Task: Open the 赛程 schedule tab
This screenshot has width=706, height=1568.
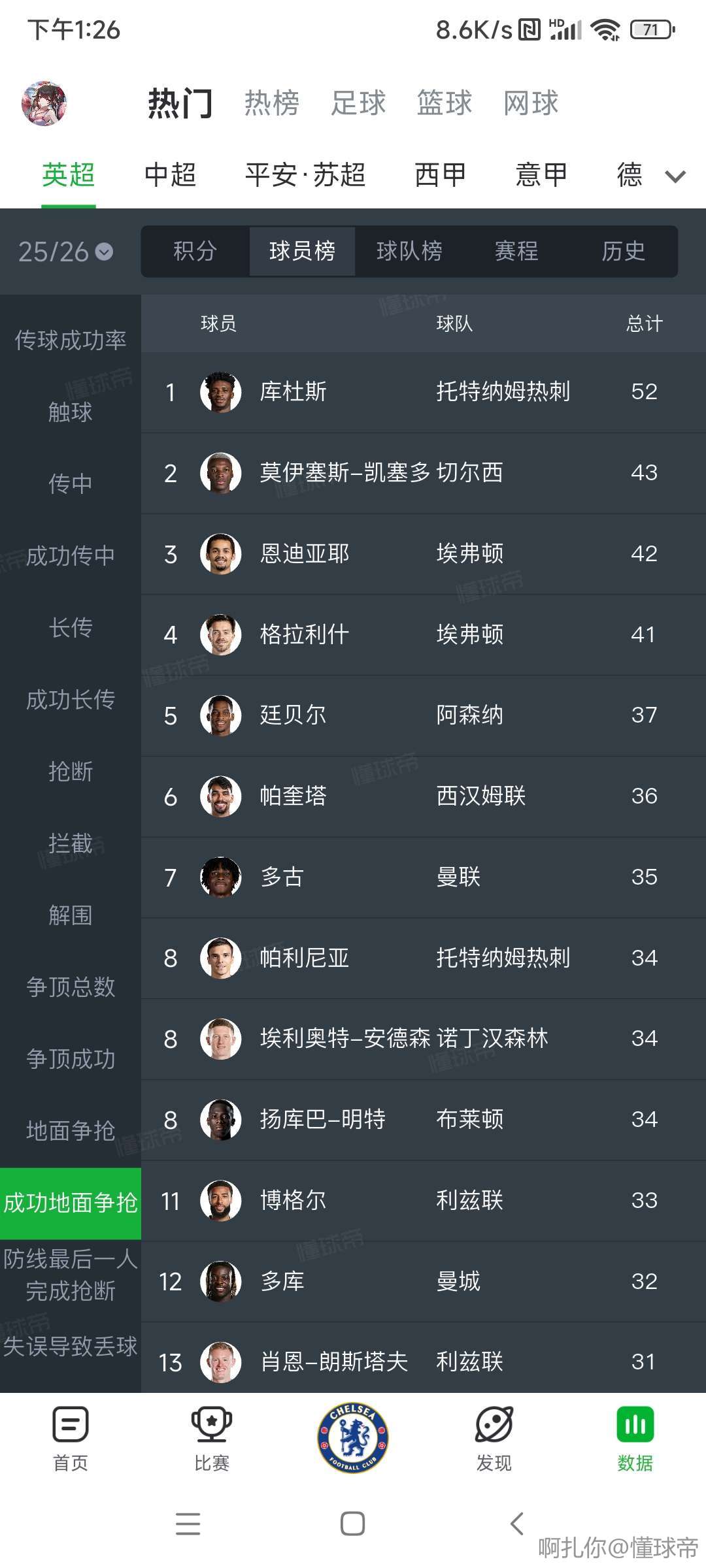Action: click(x=516, y=252)
